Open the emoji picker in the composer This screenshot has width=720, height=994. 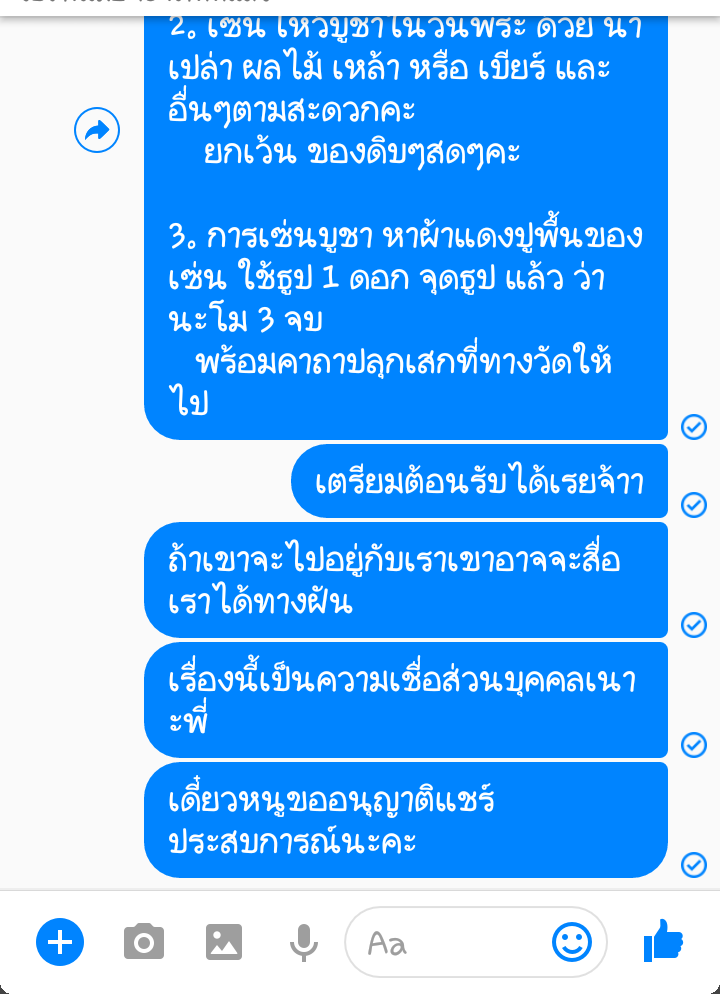(x=572, y=941)
